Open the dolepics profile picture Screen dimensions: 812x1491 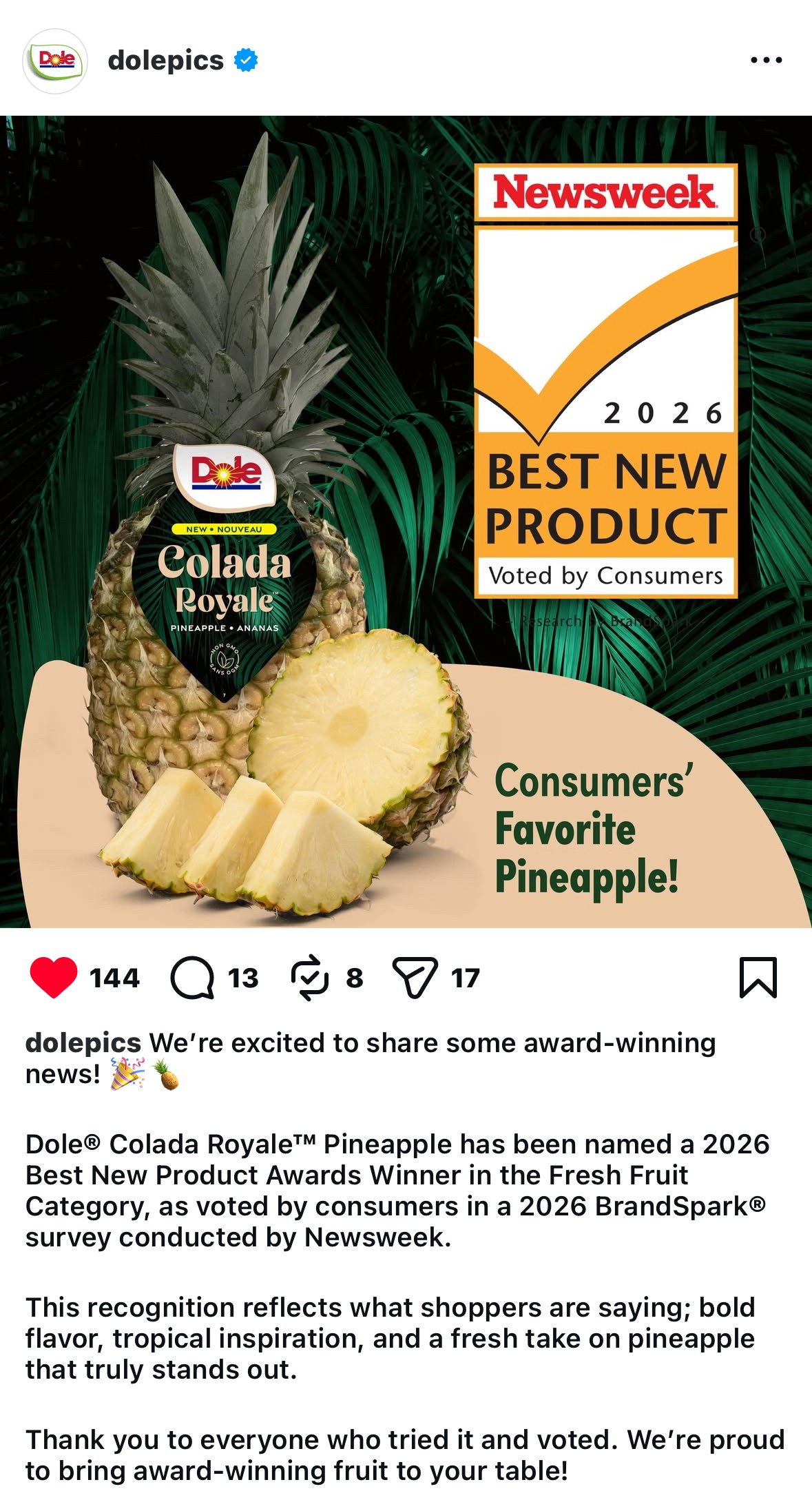55,61
